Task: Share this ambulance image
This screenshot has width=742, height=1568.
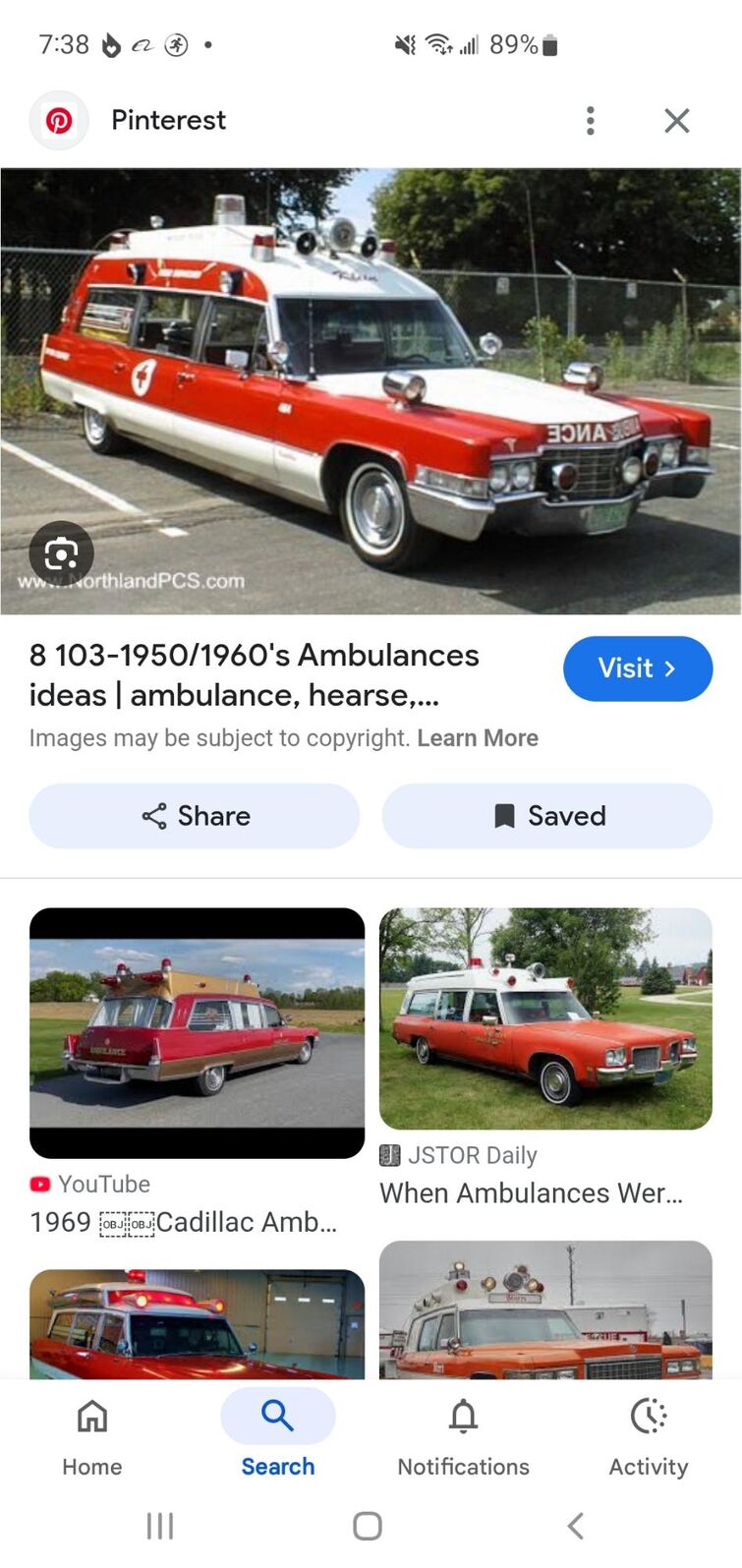Action: point(195,816)
